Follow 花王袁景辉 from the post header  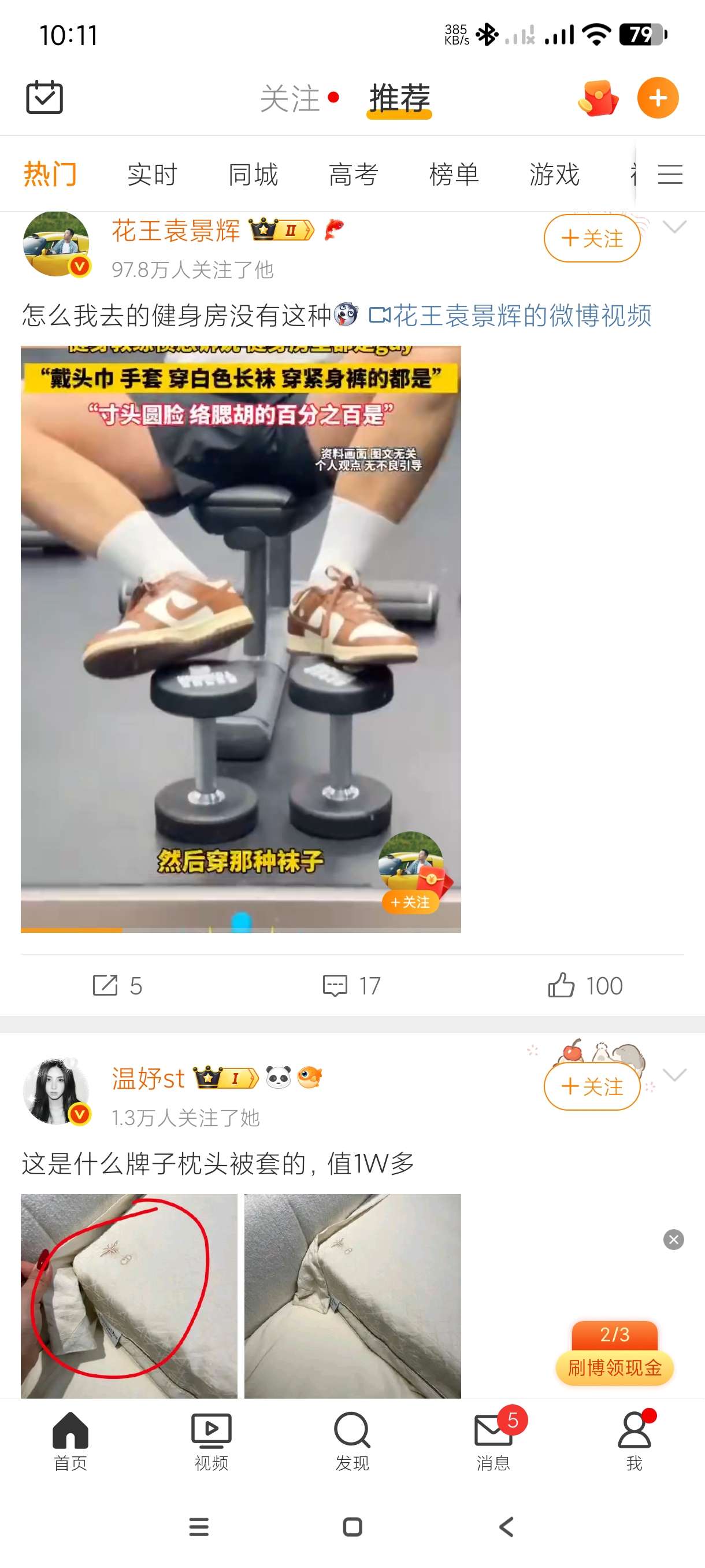tap(592, 239)
